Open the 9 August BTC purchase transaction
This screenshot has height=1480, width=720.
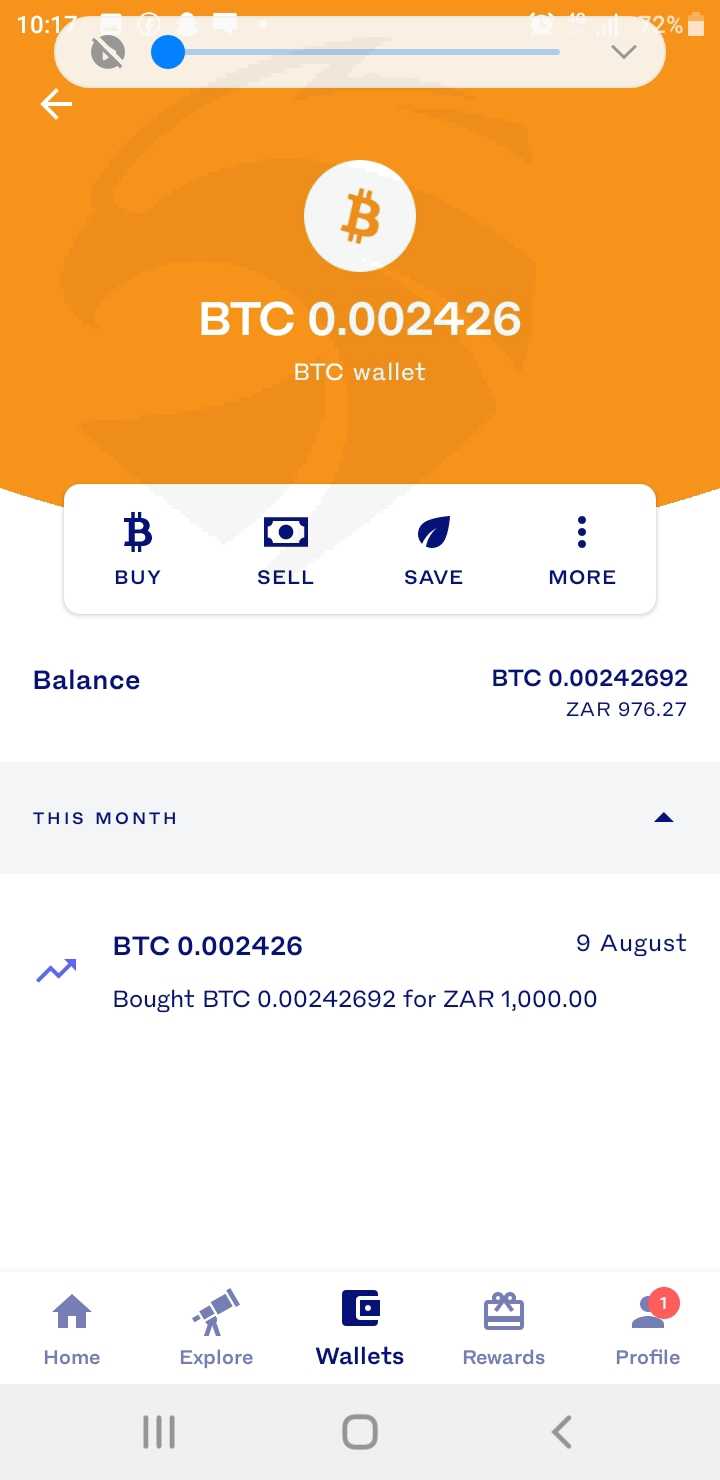[360, 970]
